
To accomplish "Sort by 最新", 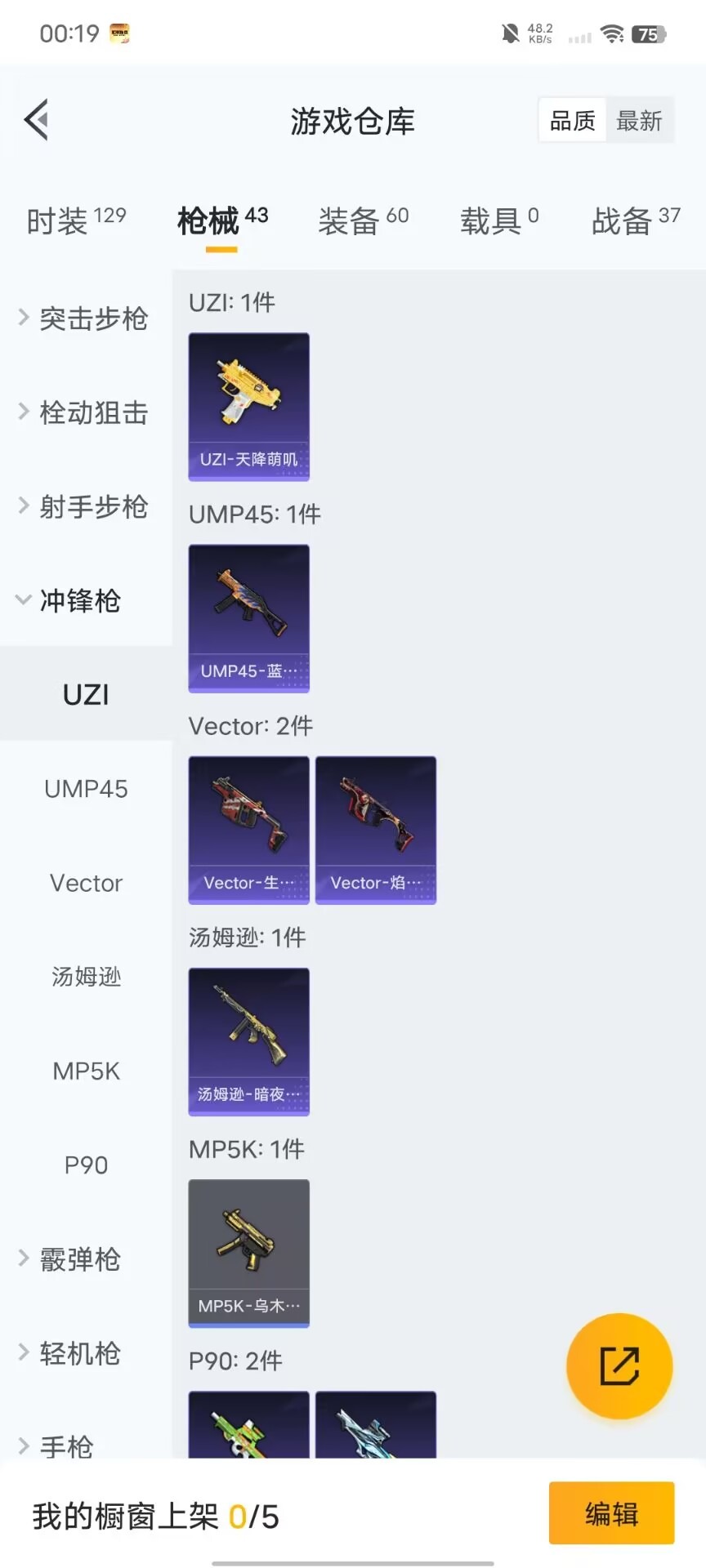I will [638, 121].
